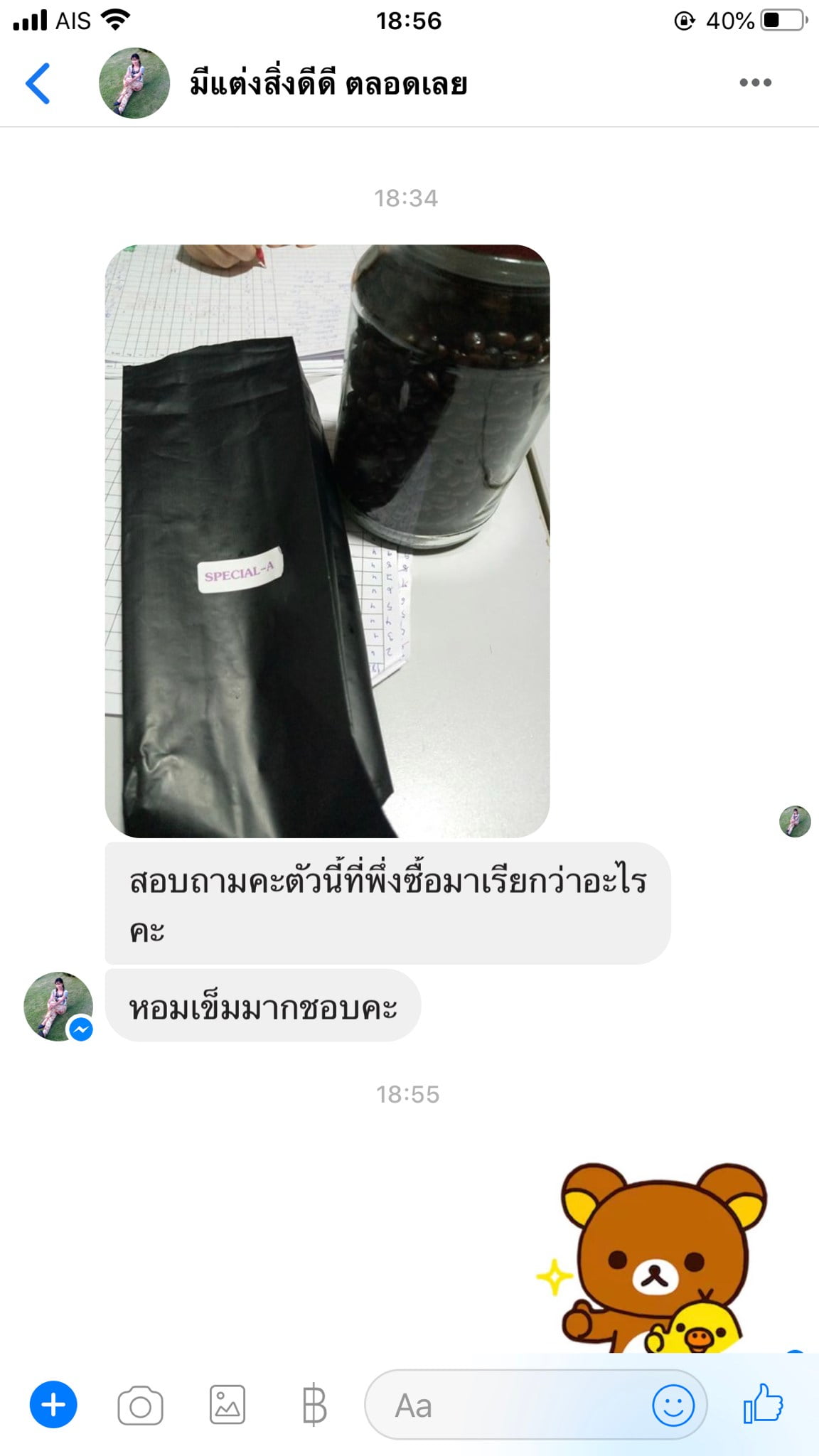Go back to the chat list

[38, 83]
